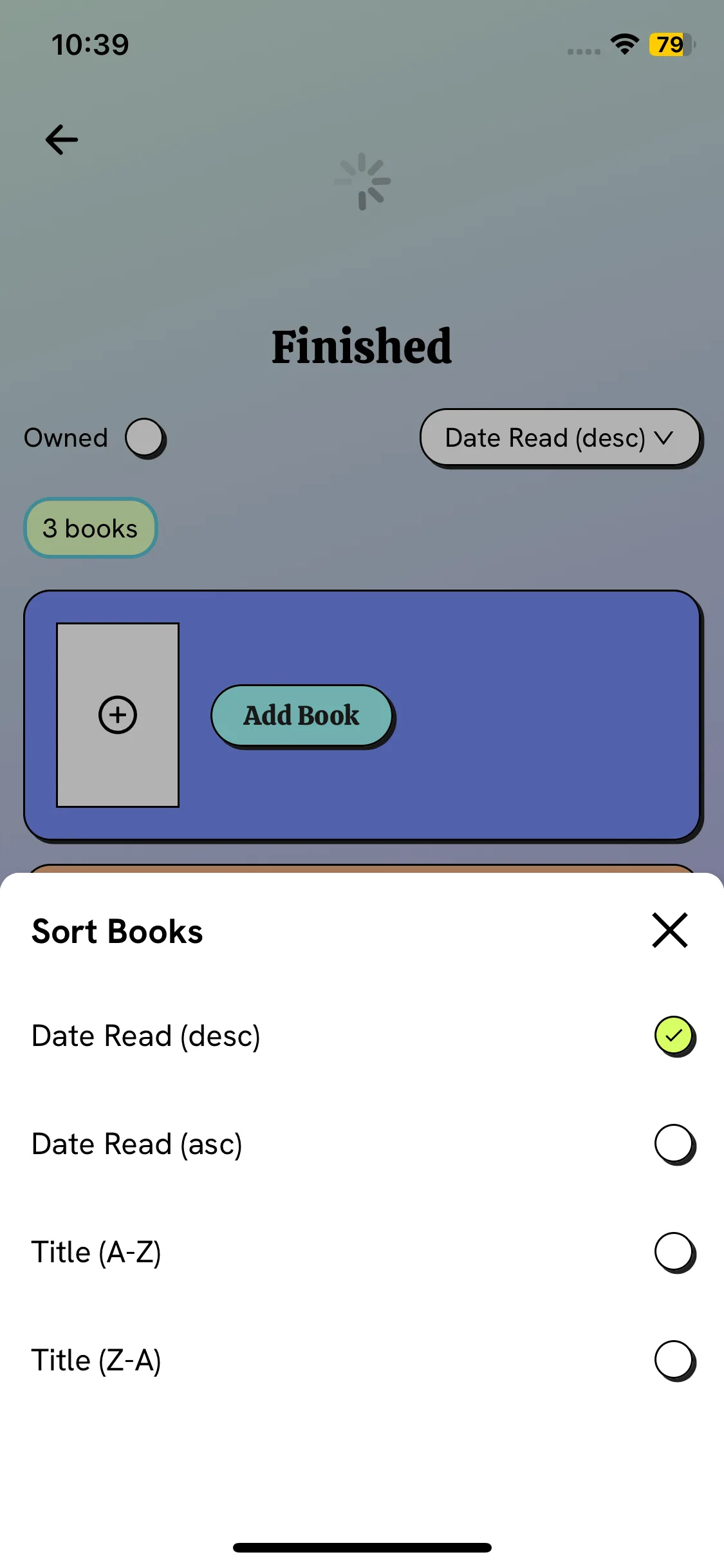Sort books by Title (A-Z)
Screen dimensions: 724x1568
pos(362,1252)
